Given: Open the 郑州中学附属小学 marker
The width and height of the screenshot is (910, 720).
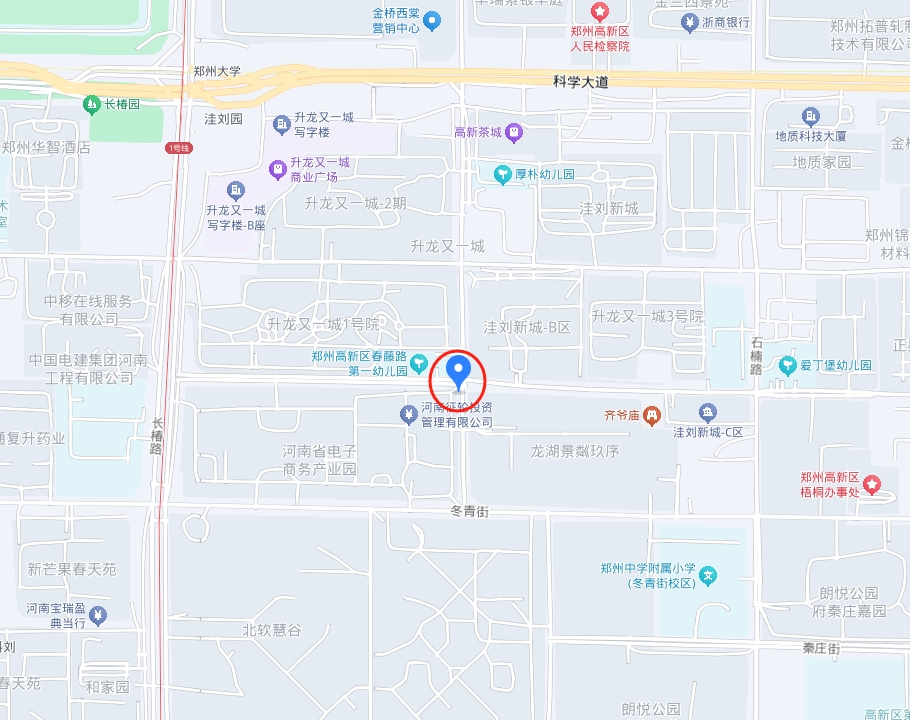Looking at the screenshot, I should click(x=708, y=575).
